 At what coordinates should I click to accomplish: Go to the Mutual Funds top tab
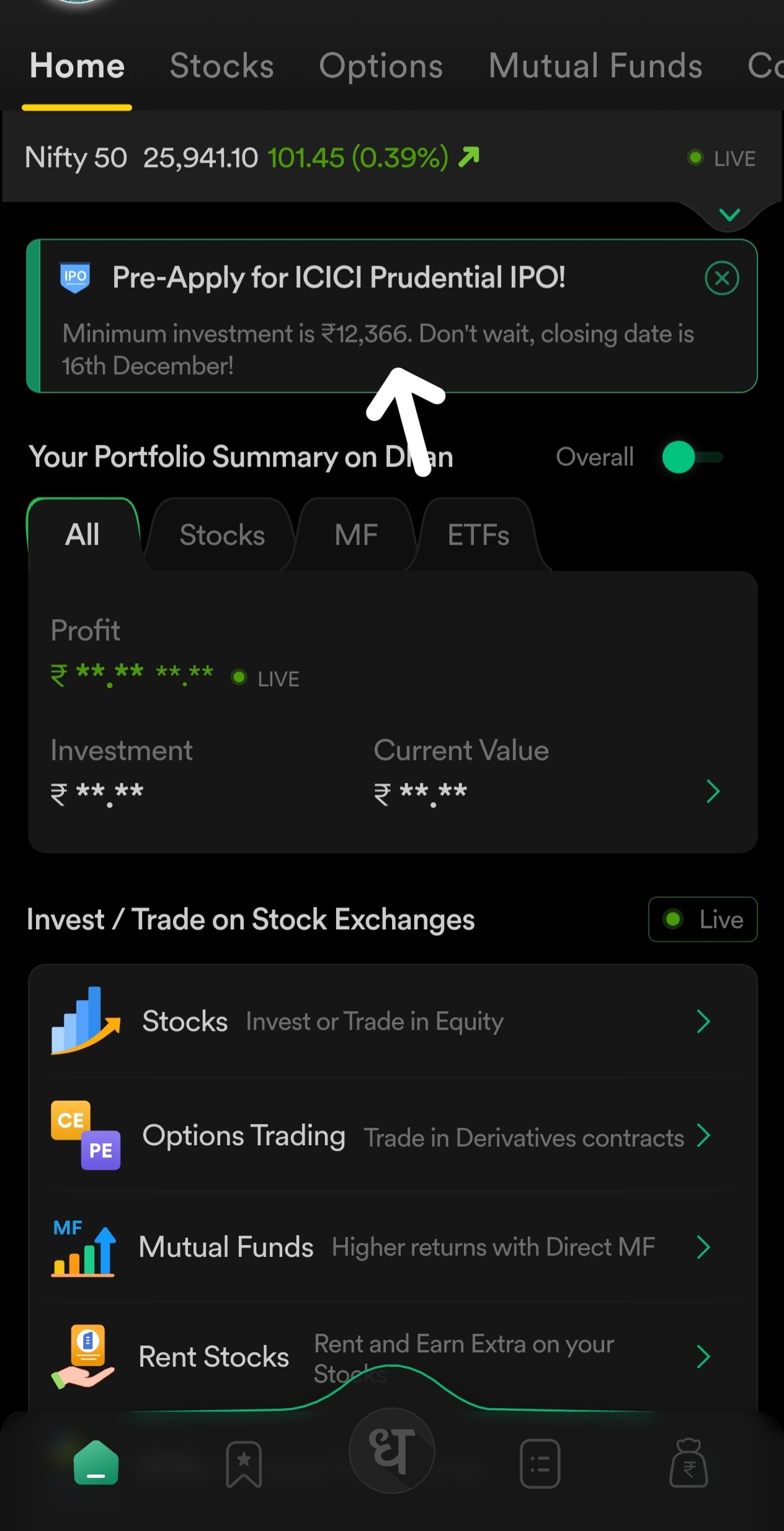pos(595,66)
